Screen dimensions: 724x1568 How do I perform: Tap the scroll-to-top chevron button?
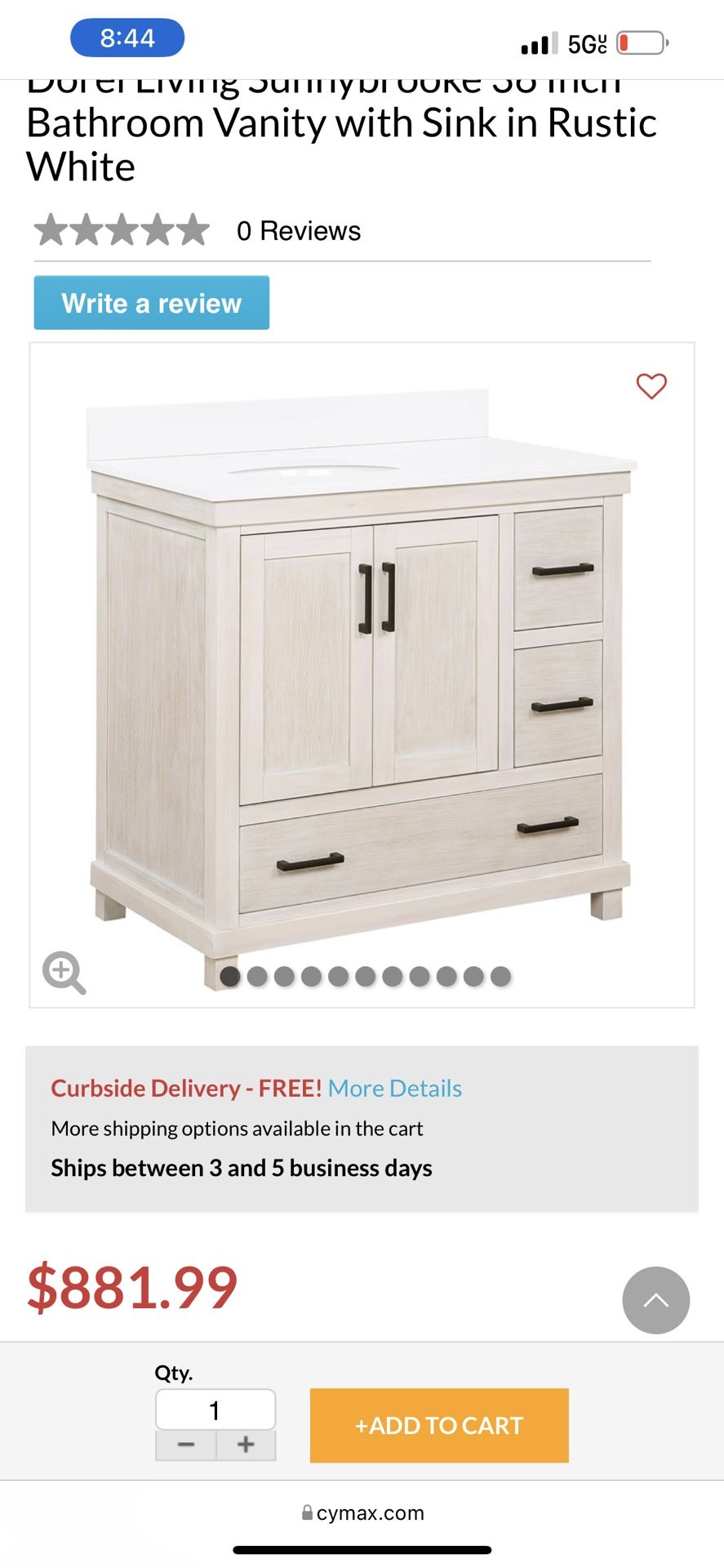[655, 1300]
